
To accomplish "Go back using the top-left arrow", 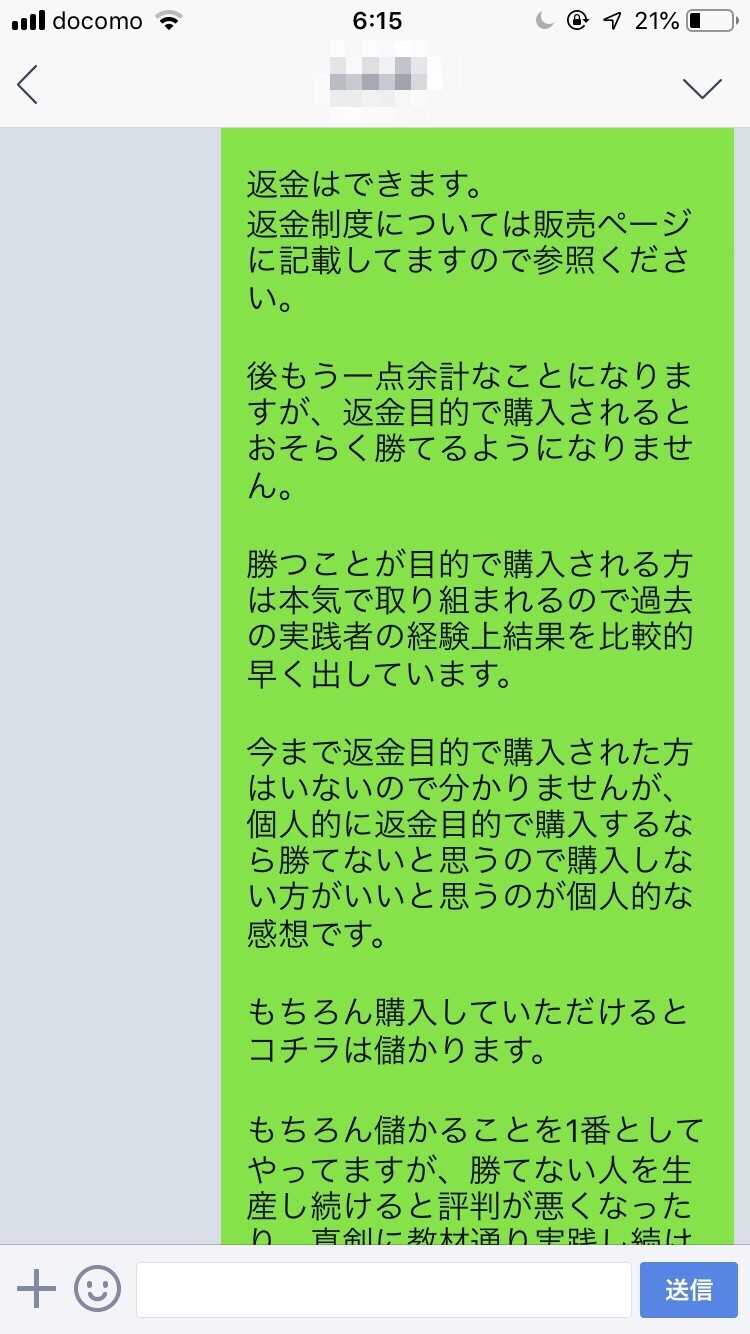I will (28, 85).
